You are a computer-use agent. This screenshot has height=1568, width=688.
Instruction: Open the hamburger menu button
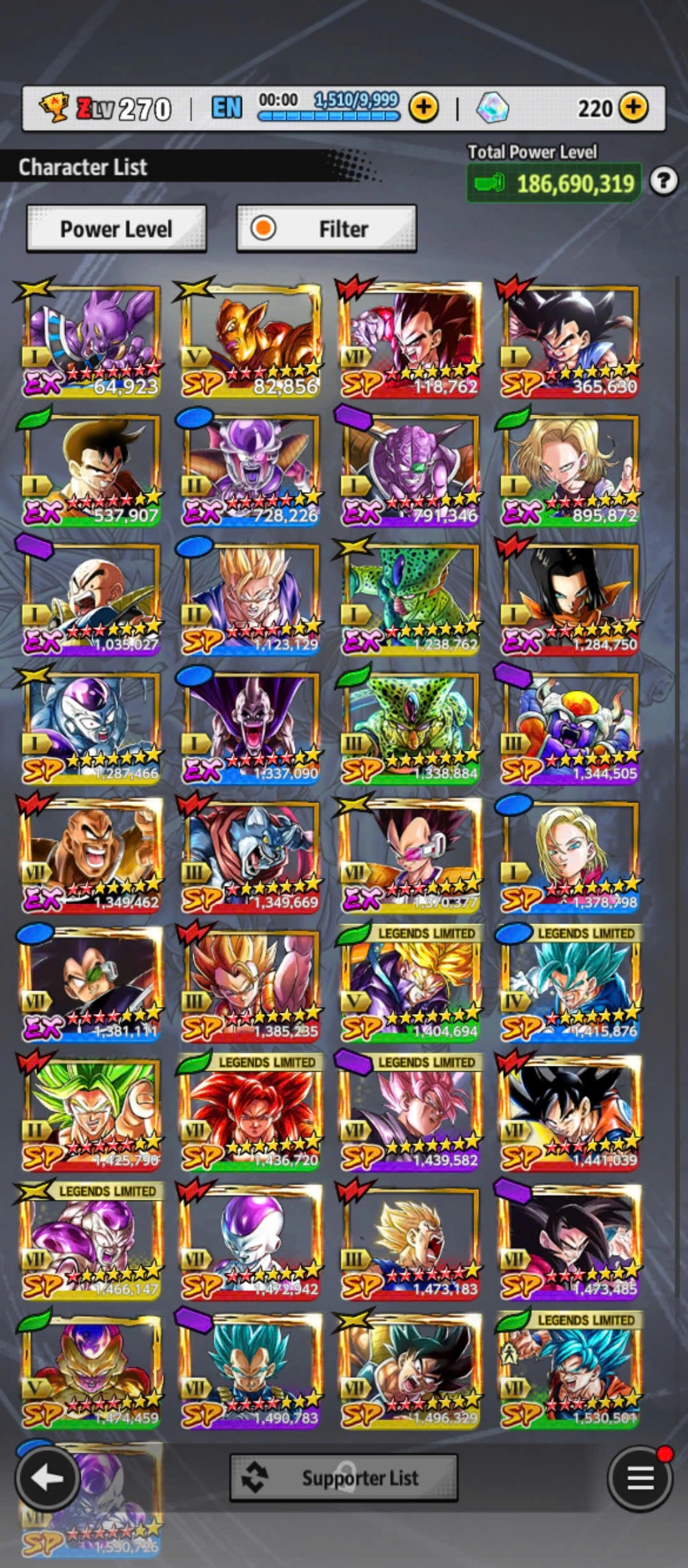pyautogui.click(x=640, y=1477)
